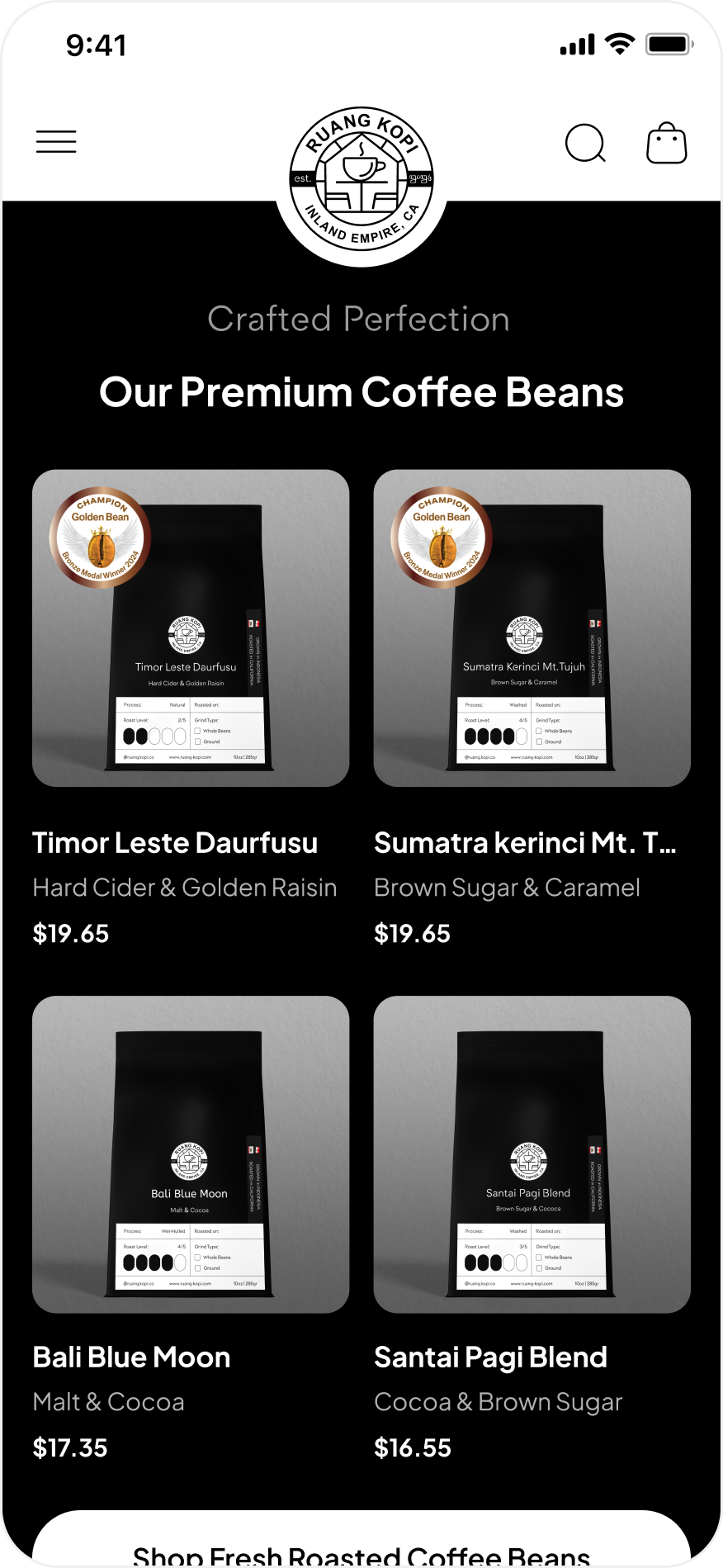Open the search icon

click(585, 144)
